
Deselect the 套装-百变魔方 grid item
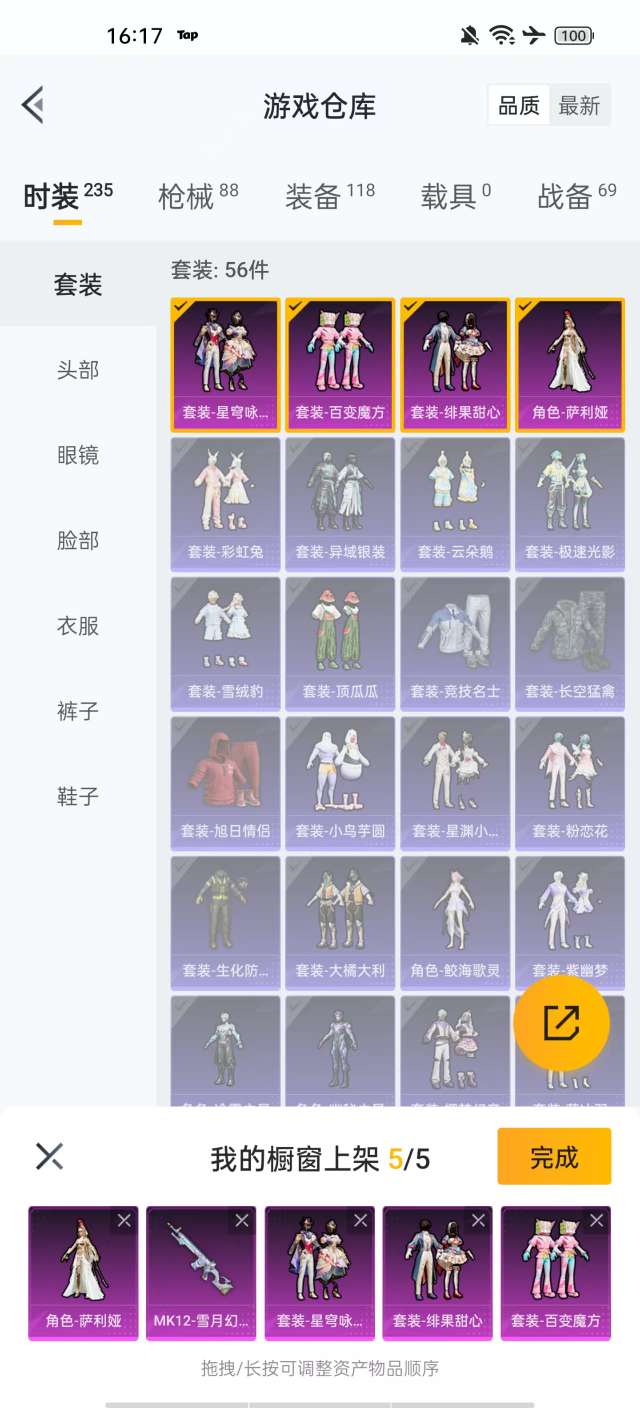click(x=340, y=365)
